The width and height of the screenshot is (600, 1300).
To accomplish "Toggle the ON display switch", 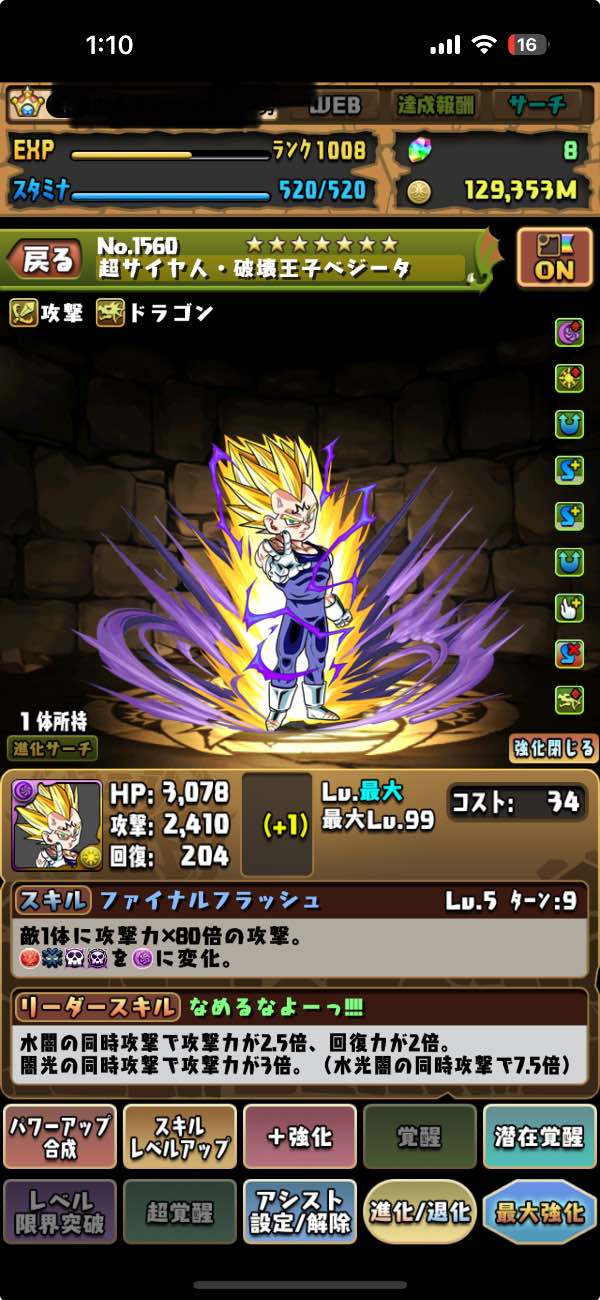I will point(553,258).
